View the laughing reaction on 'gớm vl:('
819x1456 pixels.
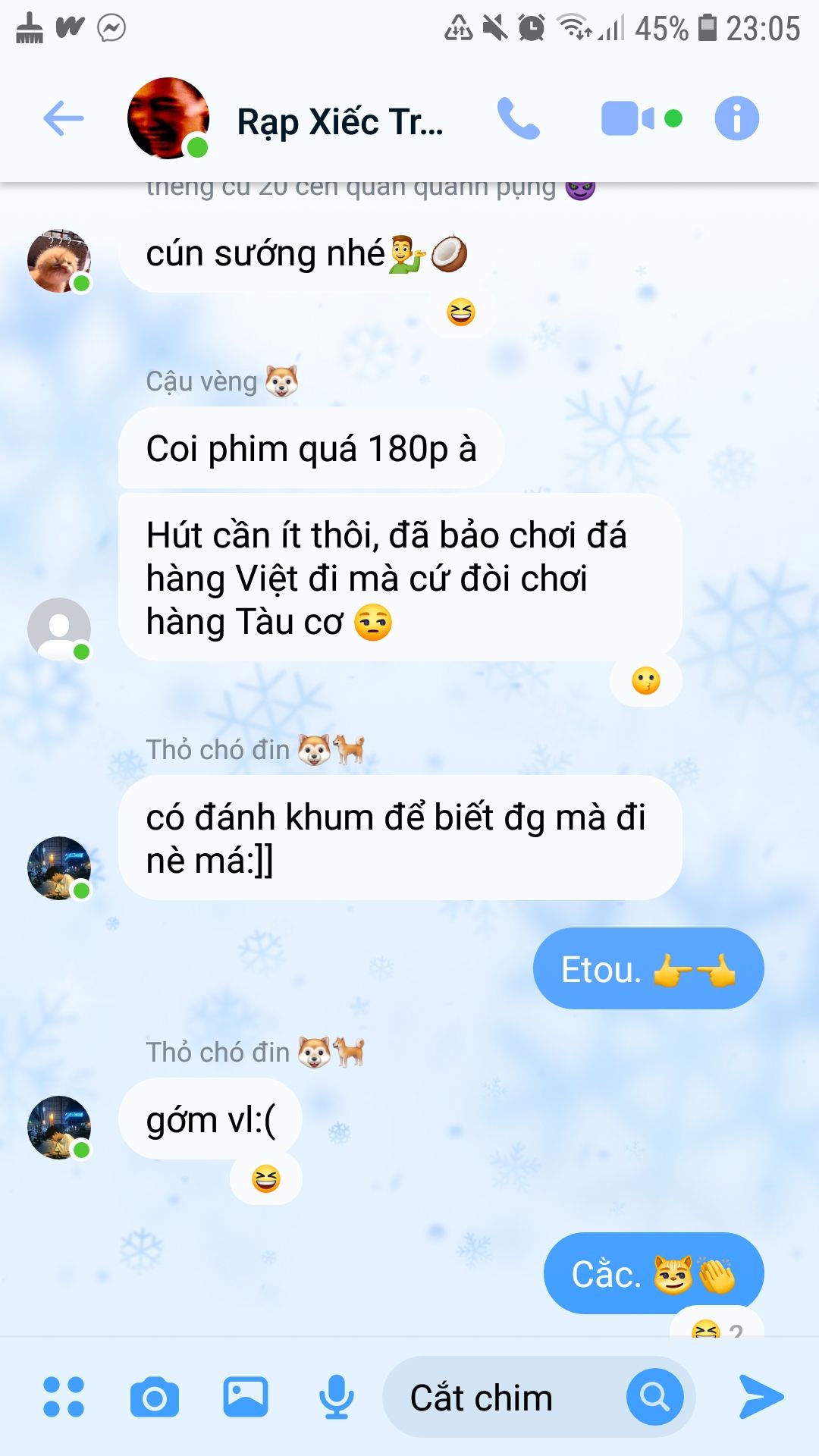pyautogui.click(x=266, y=1179)
